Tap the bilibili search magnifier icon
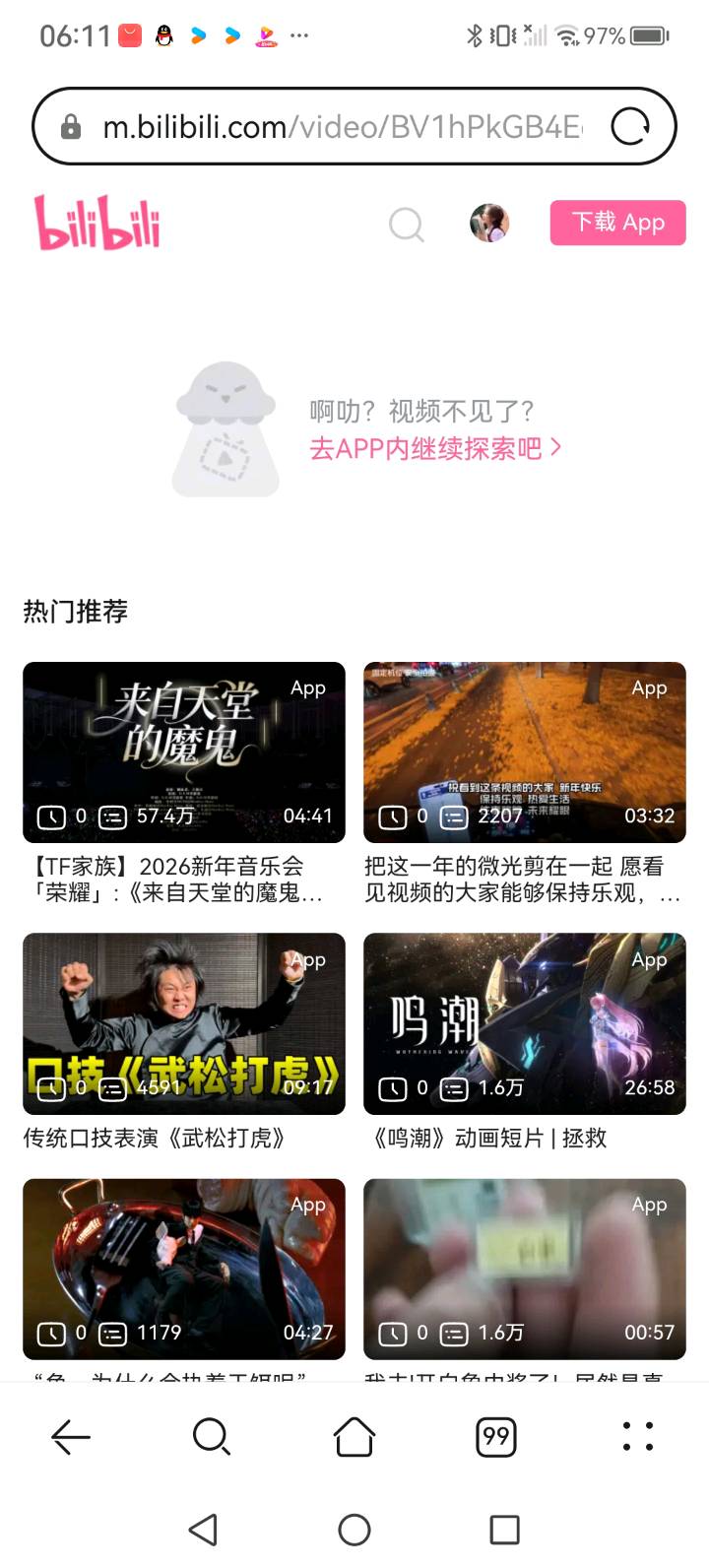 pyautogui.click(x=406, y=225)
